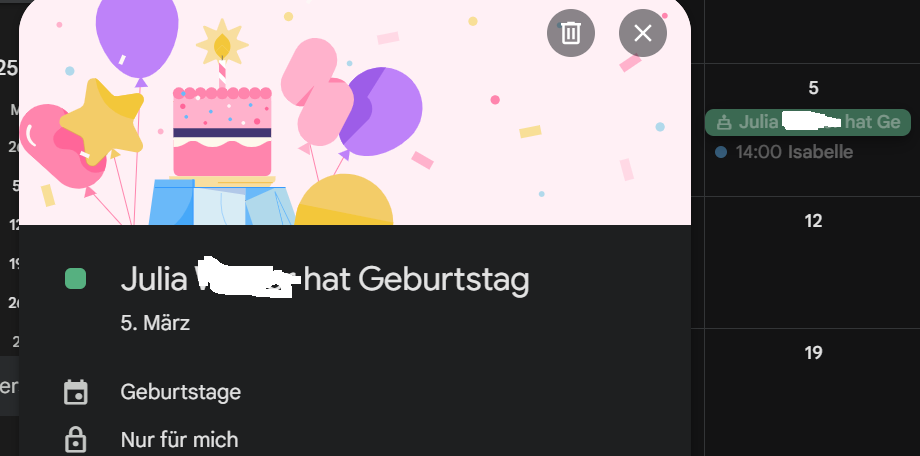Open the Julia birthday event chip
Screen dimensions: 920x456
point(808,122)
